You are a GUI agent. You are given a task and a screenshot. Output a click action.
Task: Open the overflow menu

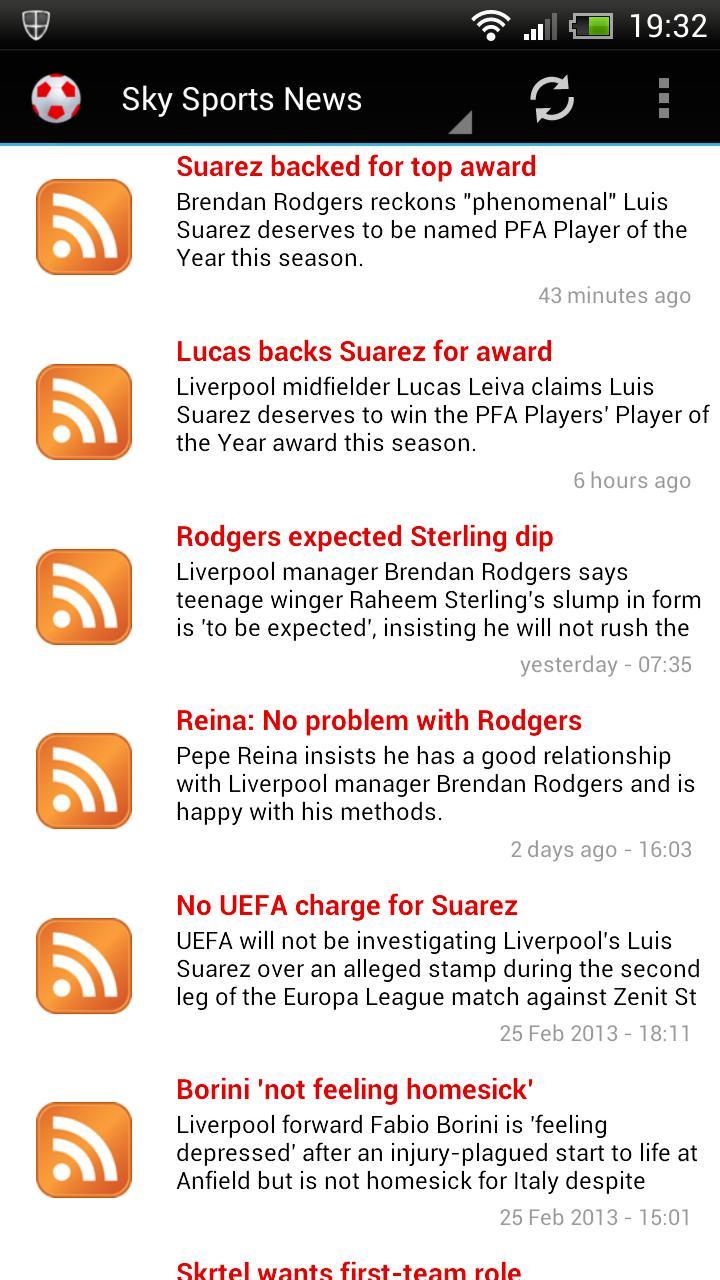tap(664, 97)
